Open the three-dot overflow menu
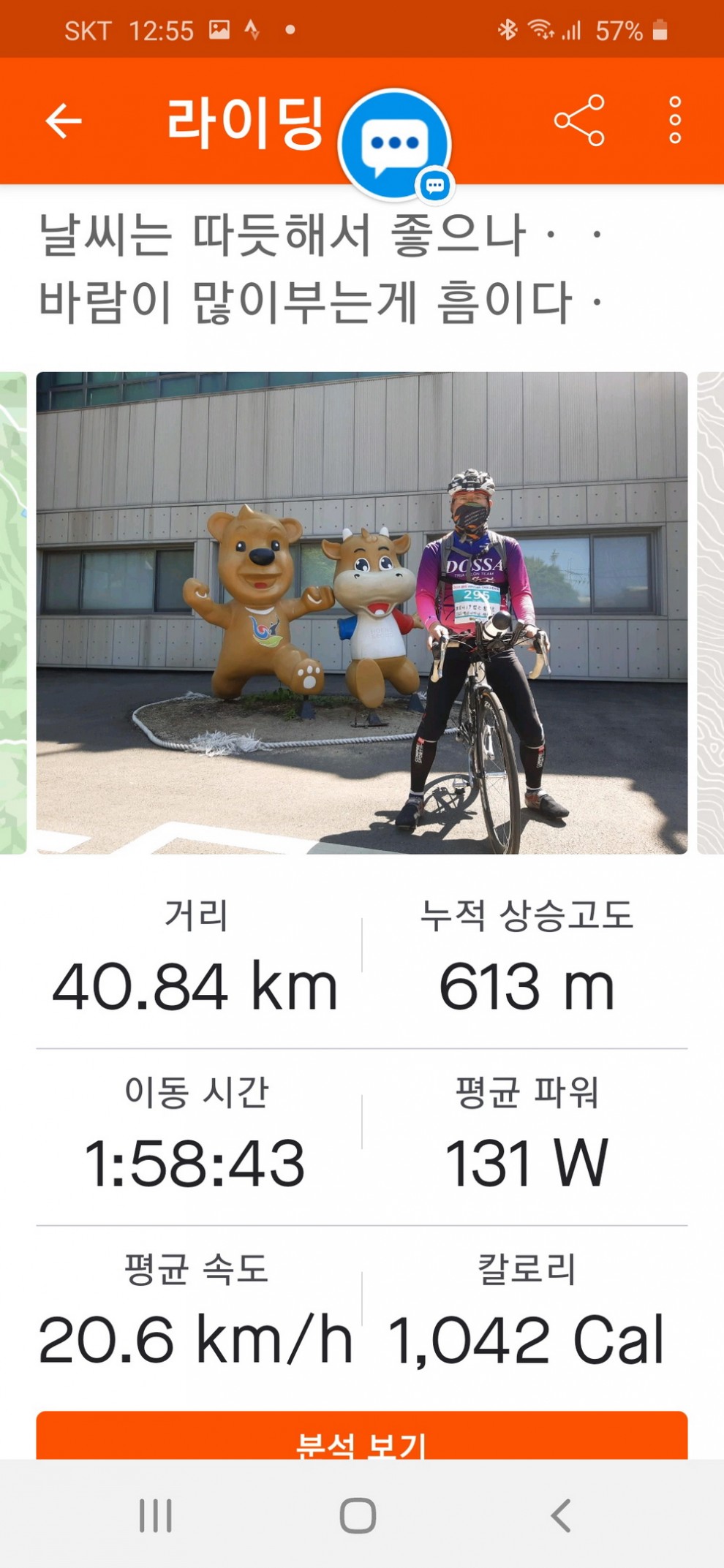 click(674, 121)
